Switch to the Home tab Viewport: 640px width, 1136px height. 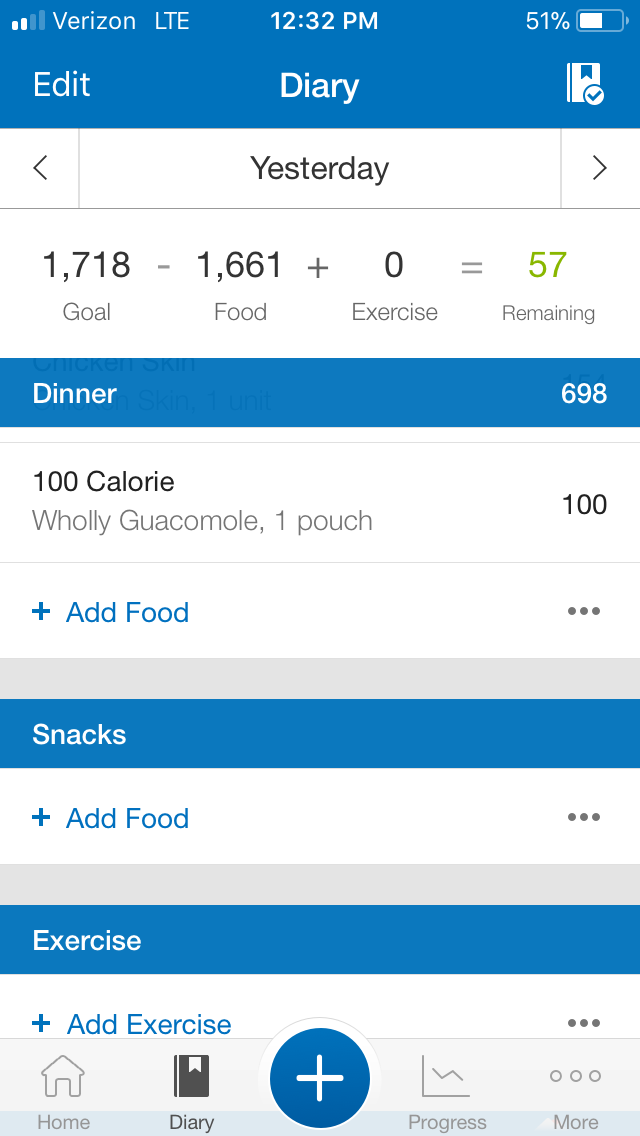point(64,1090)
